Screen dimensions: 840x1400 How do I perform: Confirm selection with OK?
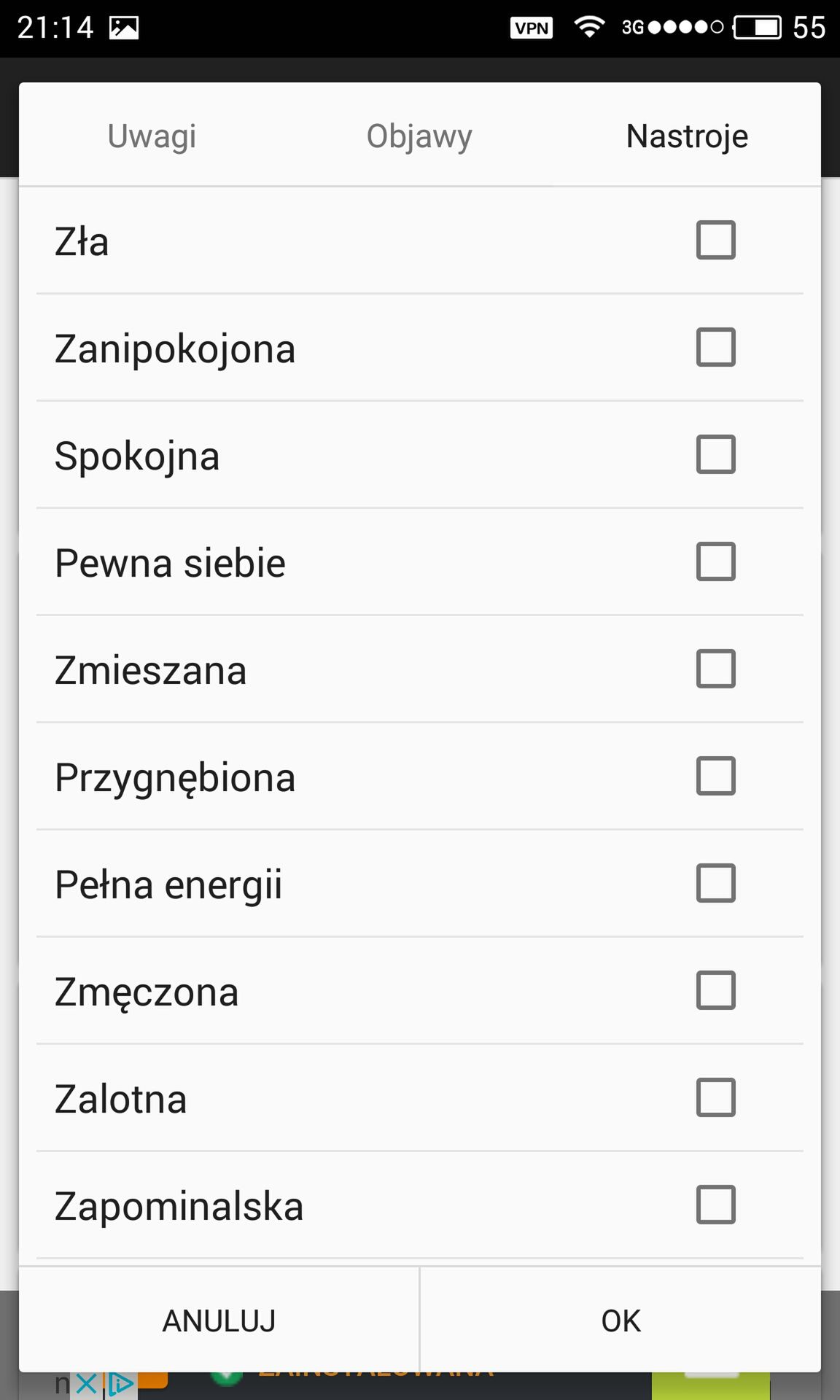tap(621, 1321)
